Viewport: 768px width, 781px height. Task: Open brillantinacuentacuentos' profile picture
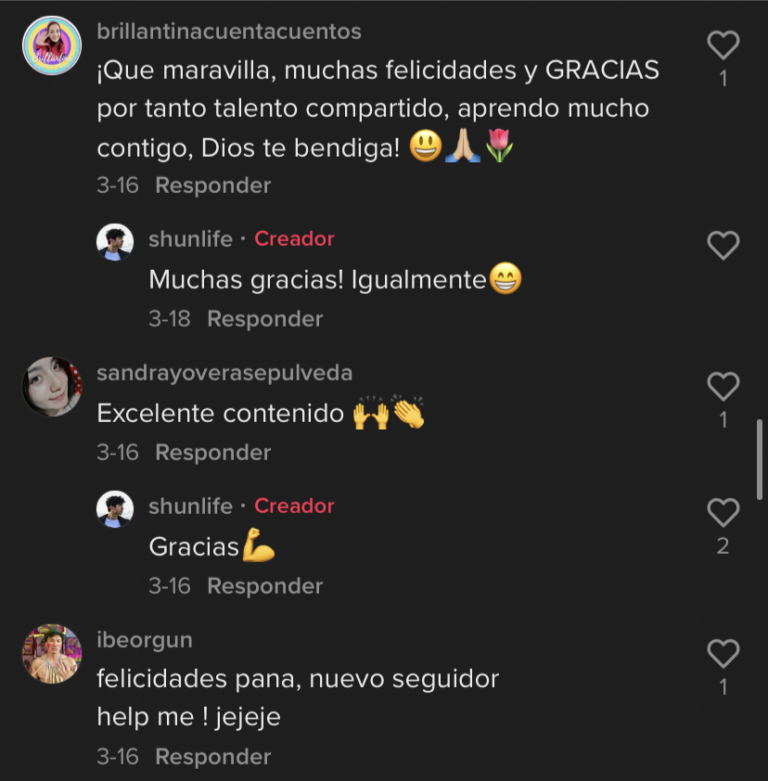[52, 46]
